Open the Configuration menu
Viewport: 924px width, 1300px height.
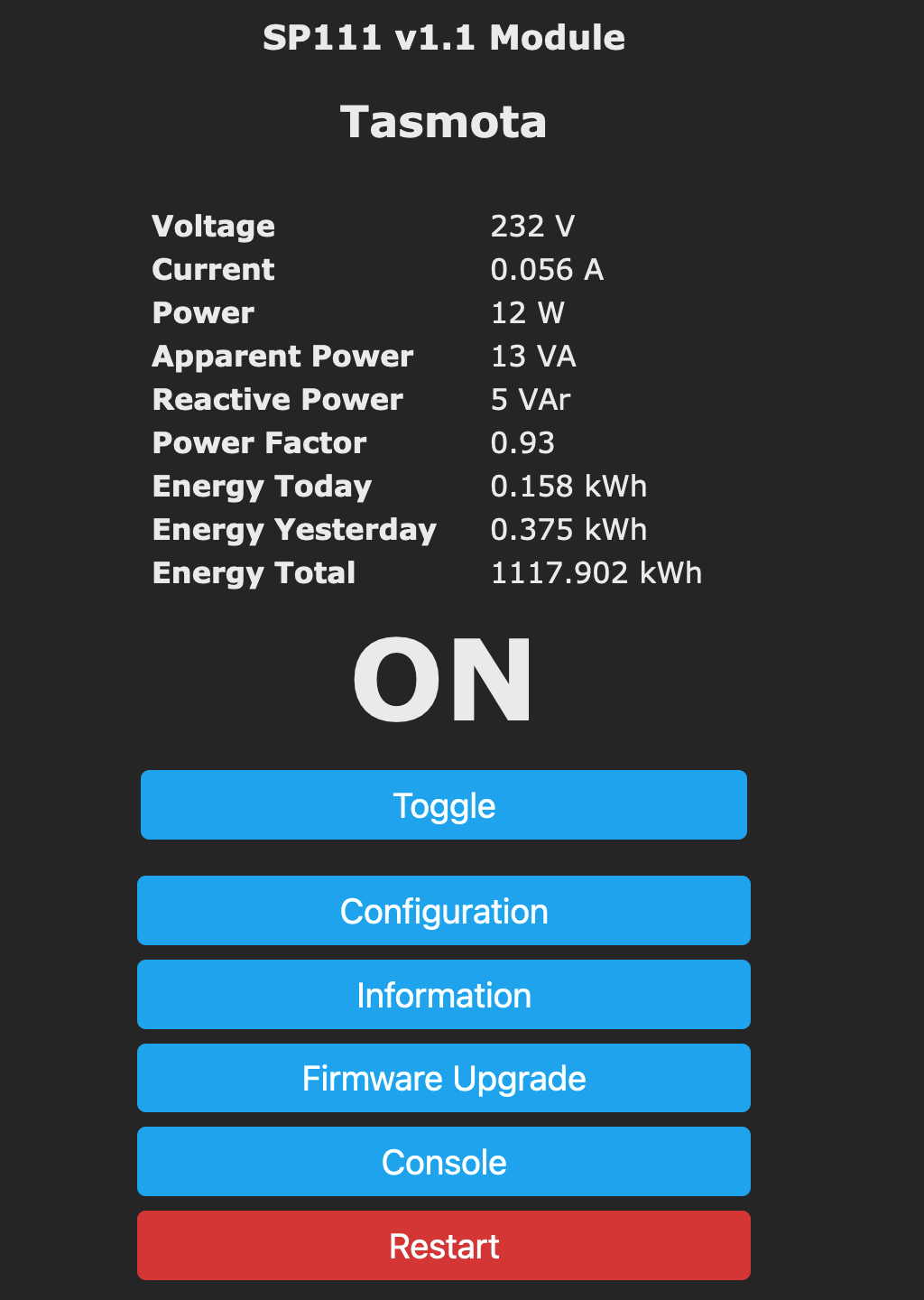point(444,910)
